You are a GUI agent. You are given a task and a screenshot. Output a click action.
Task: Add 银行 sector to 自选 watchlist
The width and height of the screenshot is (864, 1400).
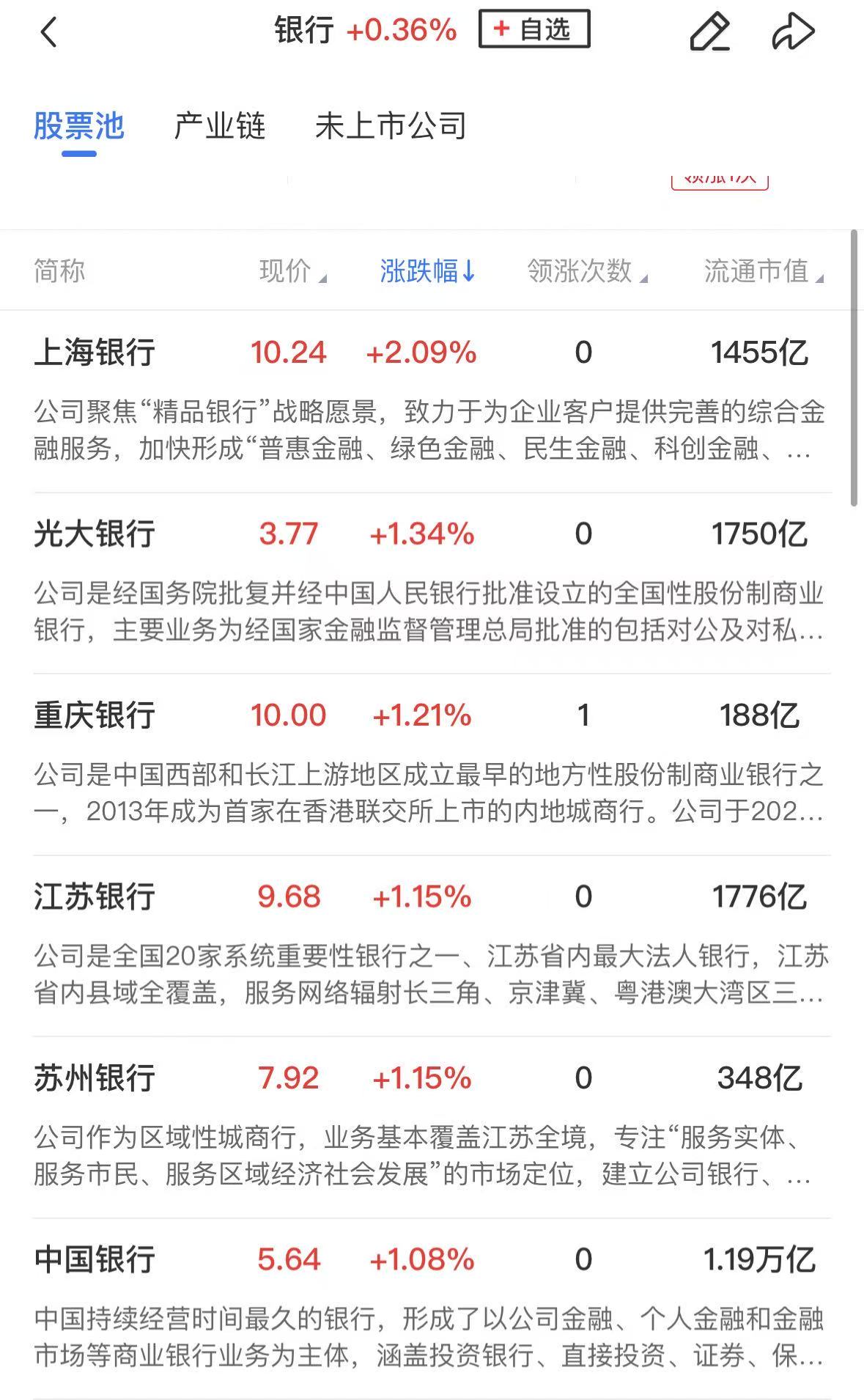pyautogui.click(x=533, y=29)
